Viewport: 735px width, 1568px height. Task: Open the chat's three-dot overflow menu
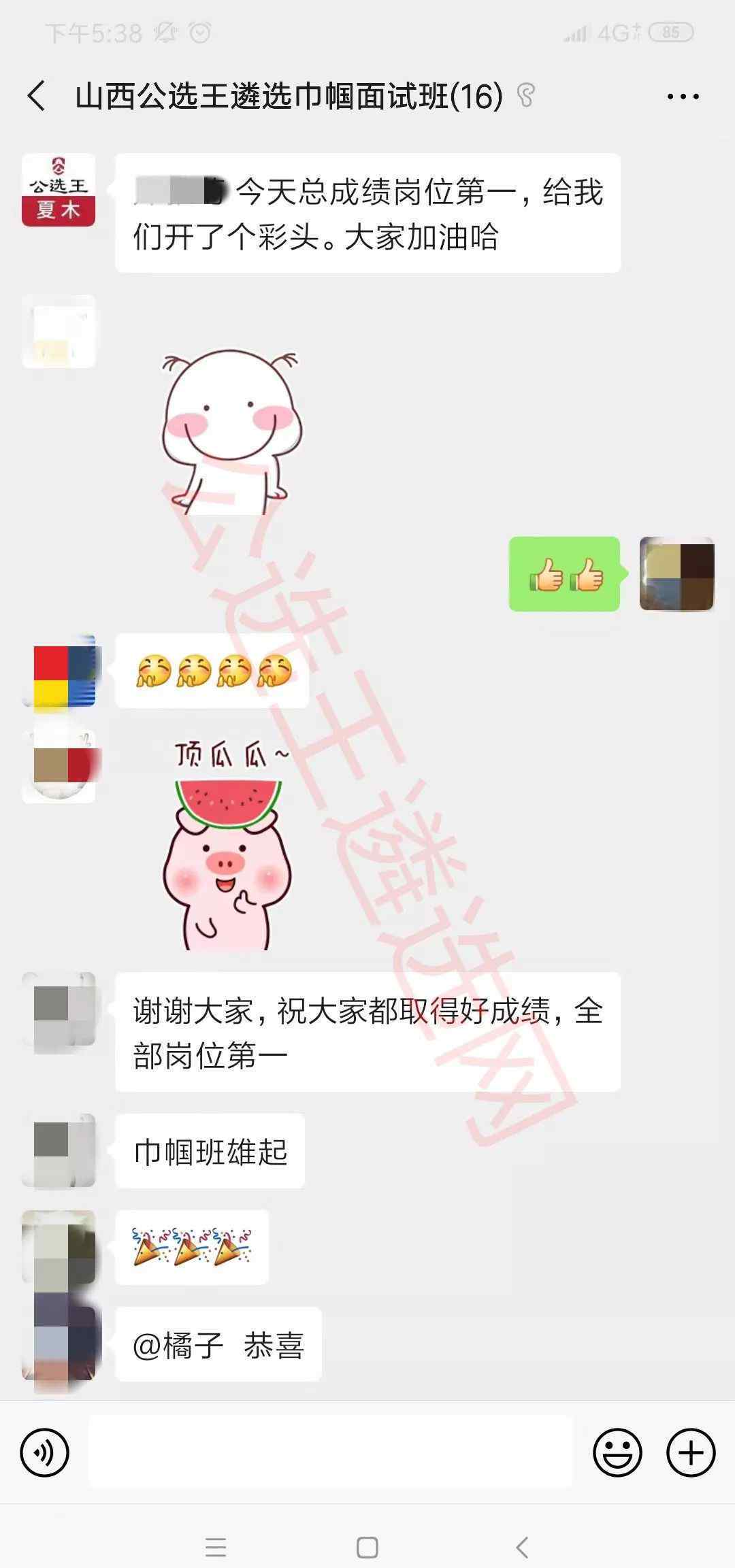683,97
